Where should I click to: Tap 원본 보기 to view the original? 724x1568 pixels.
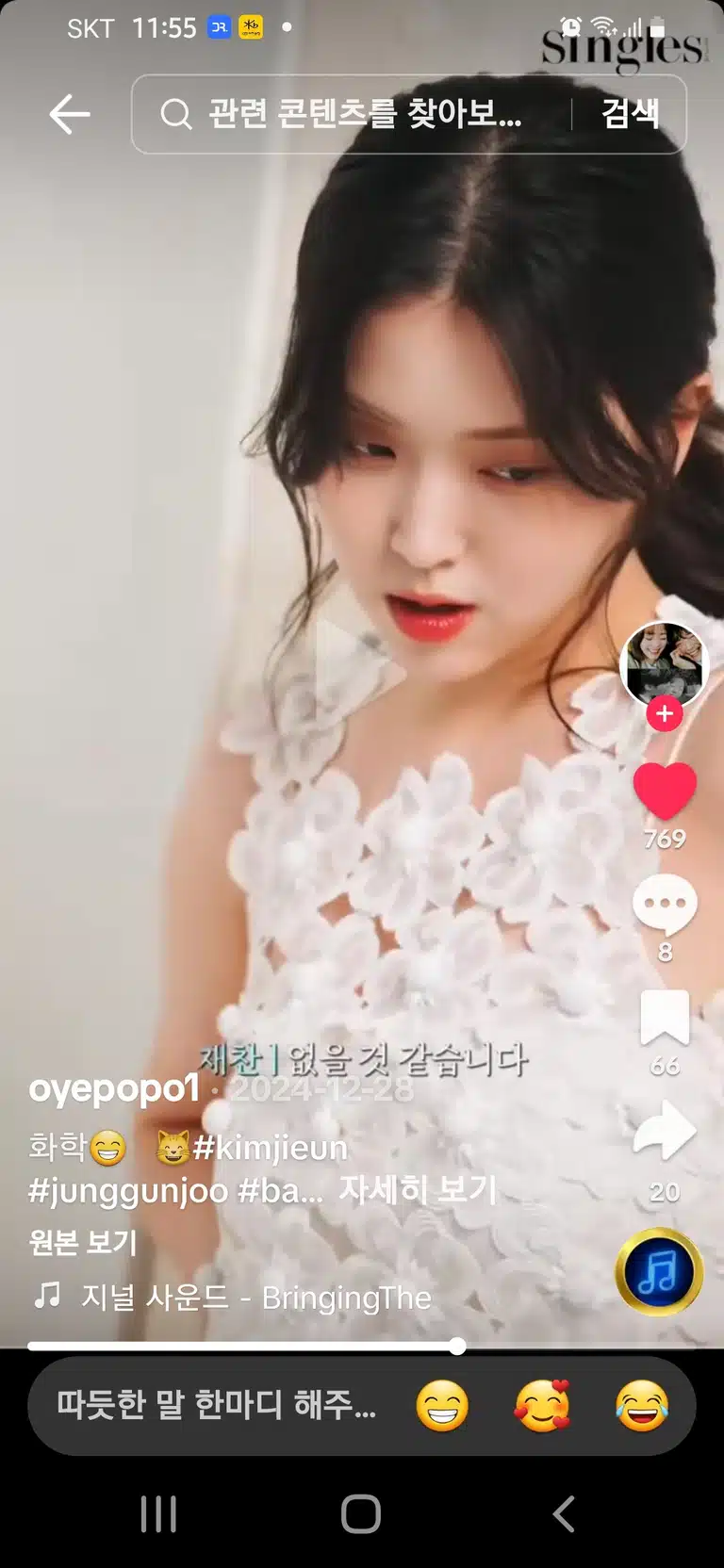click(83, 1242)
